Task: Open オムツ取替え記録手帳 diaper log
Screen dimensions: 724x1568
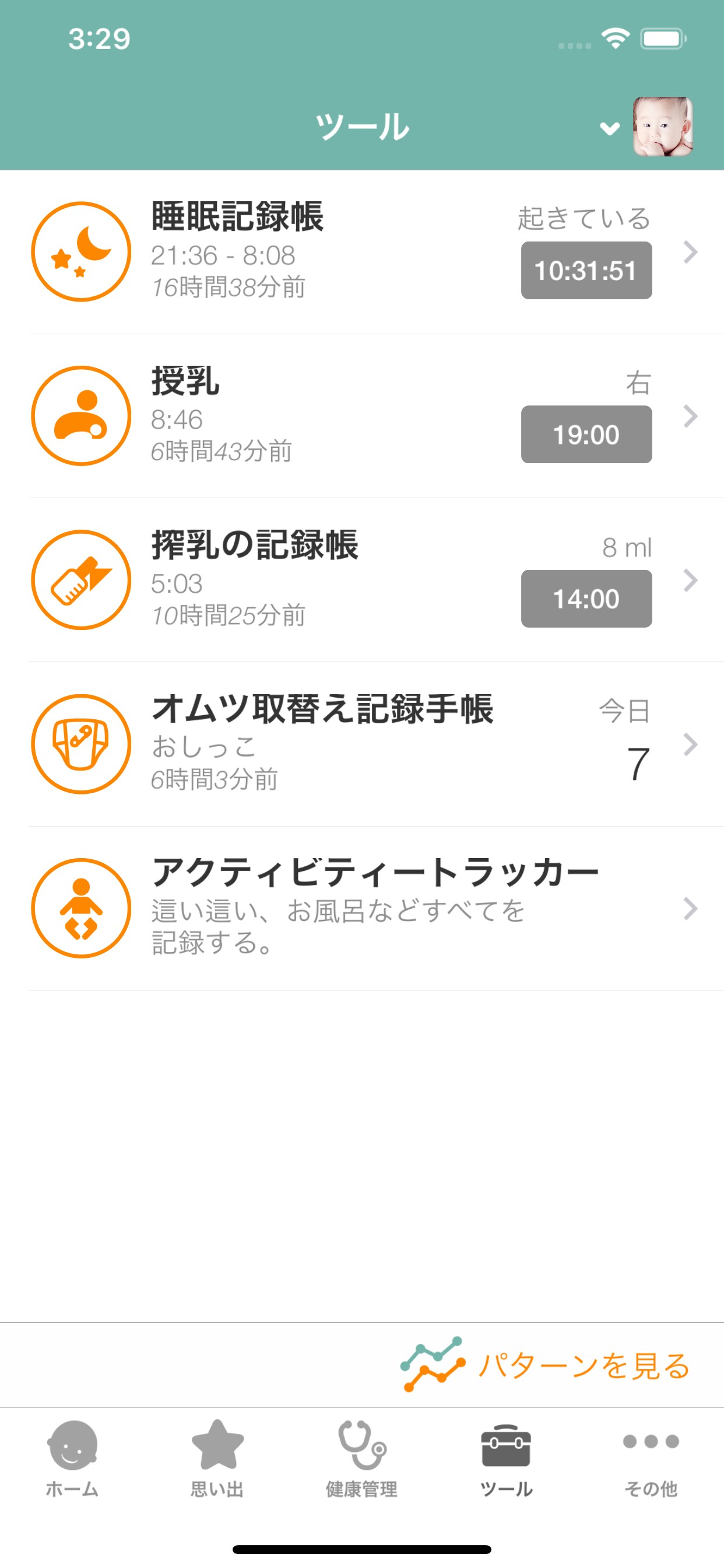Action: 362,744
